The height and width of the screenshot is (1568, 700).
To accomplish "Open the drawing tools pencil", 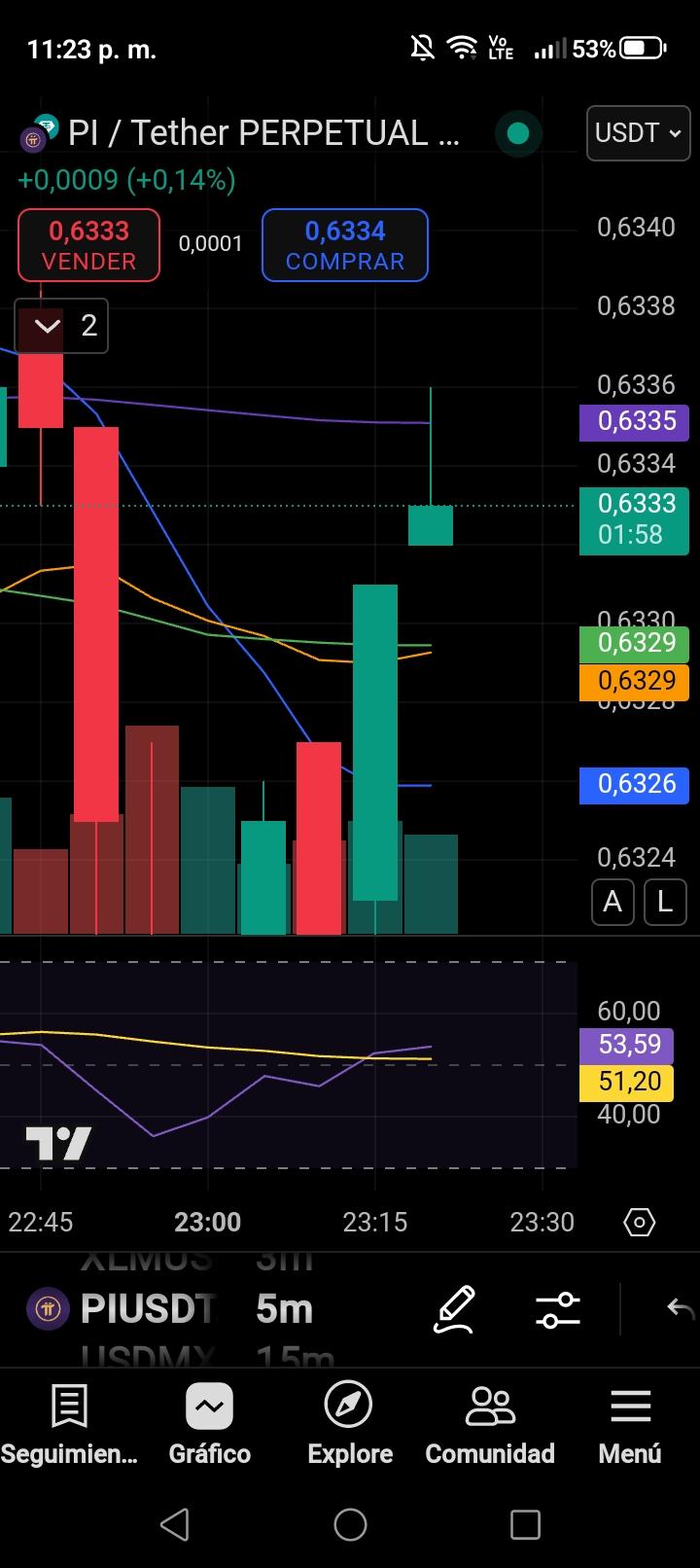I will [x=454, y=1309].
